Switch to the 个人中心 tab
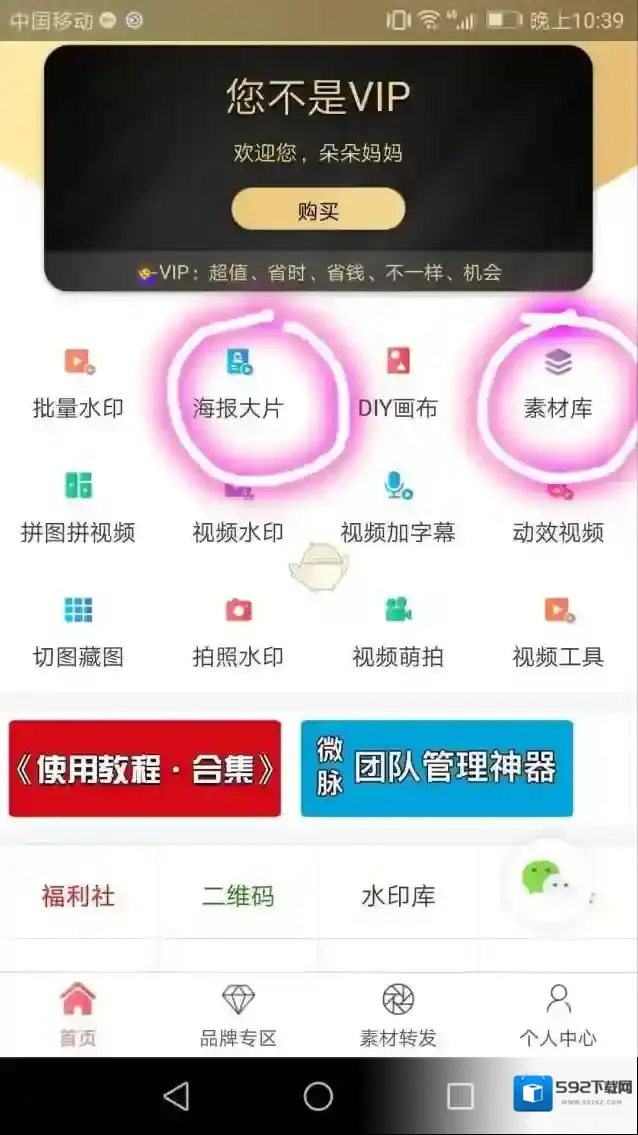The image size is (638, 1135). pyautogui.click(x=558, y=1015)
